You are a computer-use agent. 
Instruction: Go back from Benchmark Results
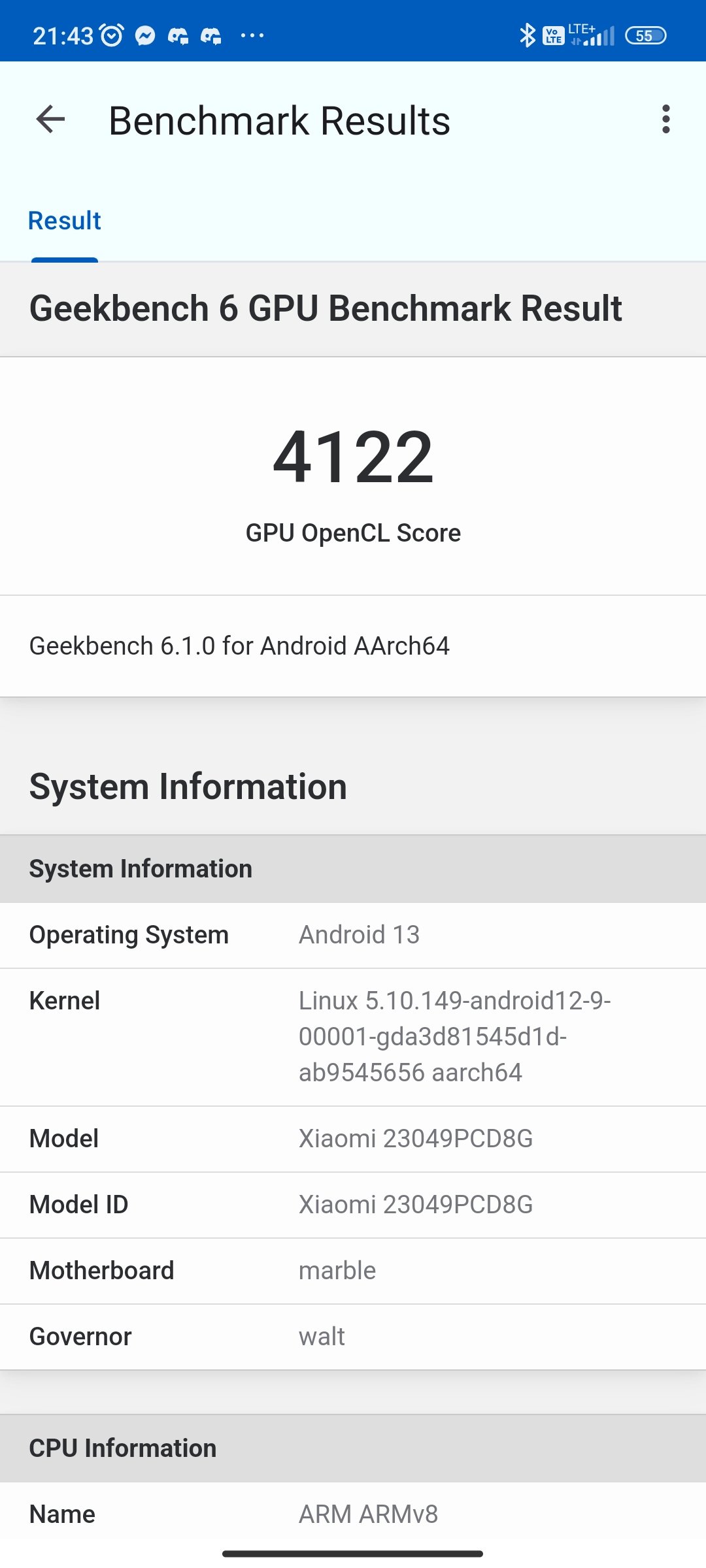coord(50,120)
